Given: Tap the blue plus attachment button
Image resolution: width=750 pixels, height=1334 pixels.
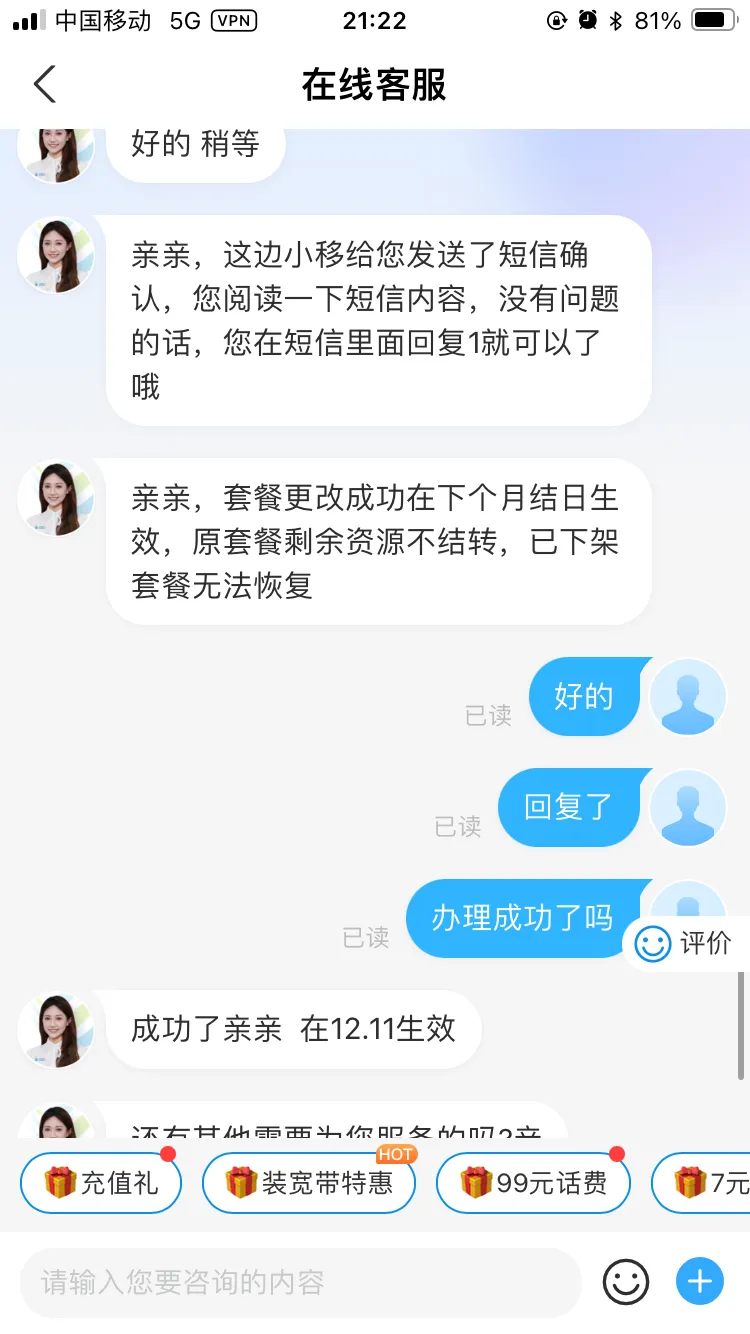Looking at the screenshot, I should click(700, 1281).
